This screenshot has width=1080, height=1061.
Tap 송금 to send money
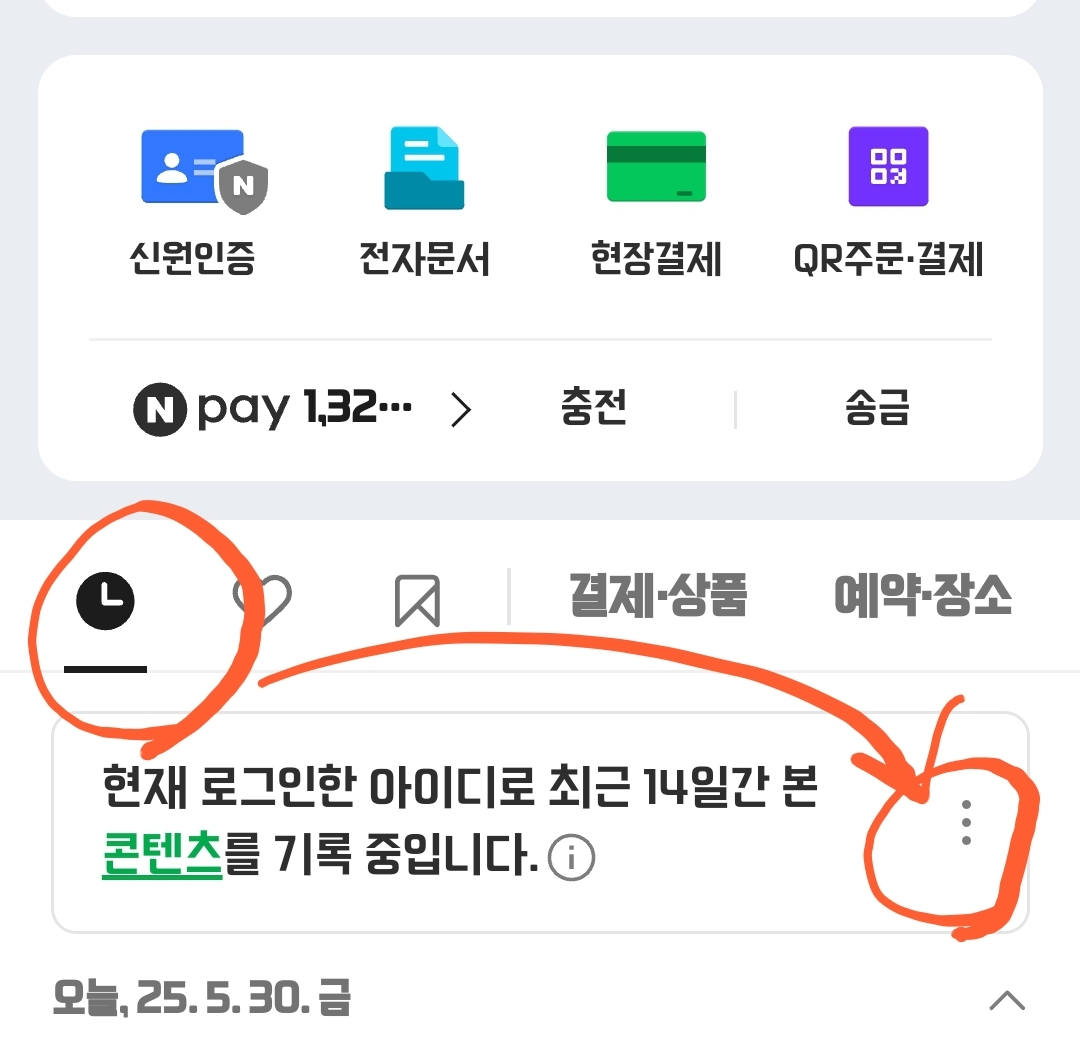(877, 409)
